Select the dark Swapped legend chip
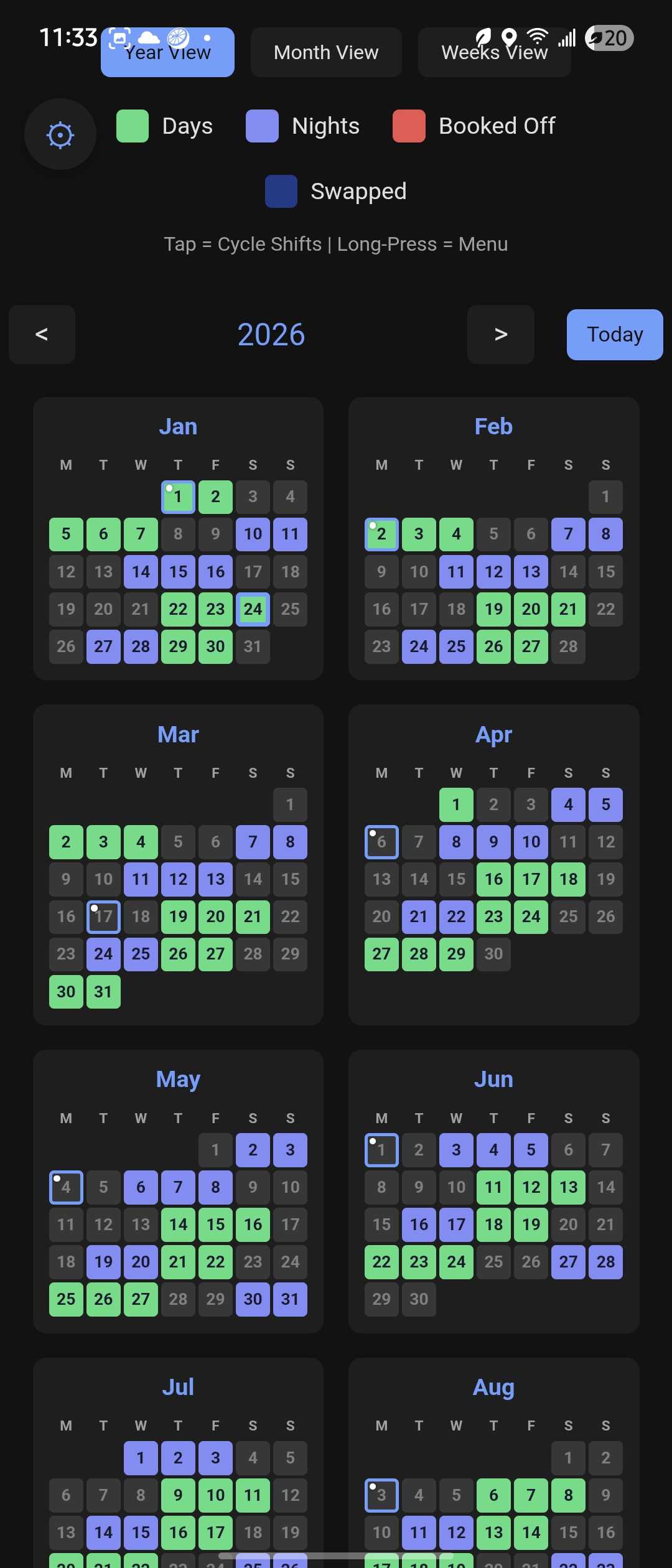The image size is (672, 1568). (x=281, y=191)
